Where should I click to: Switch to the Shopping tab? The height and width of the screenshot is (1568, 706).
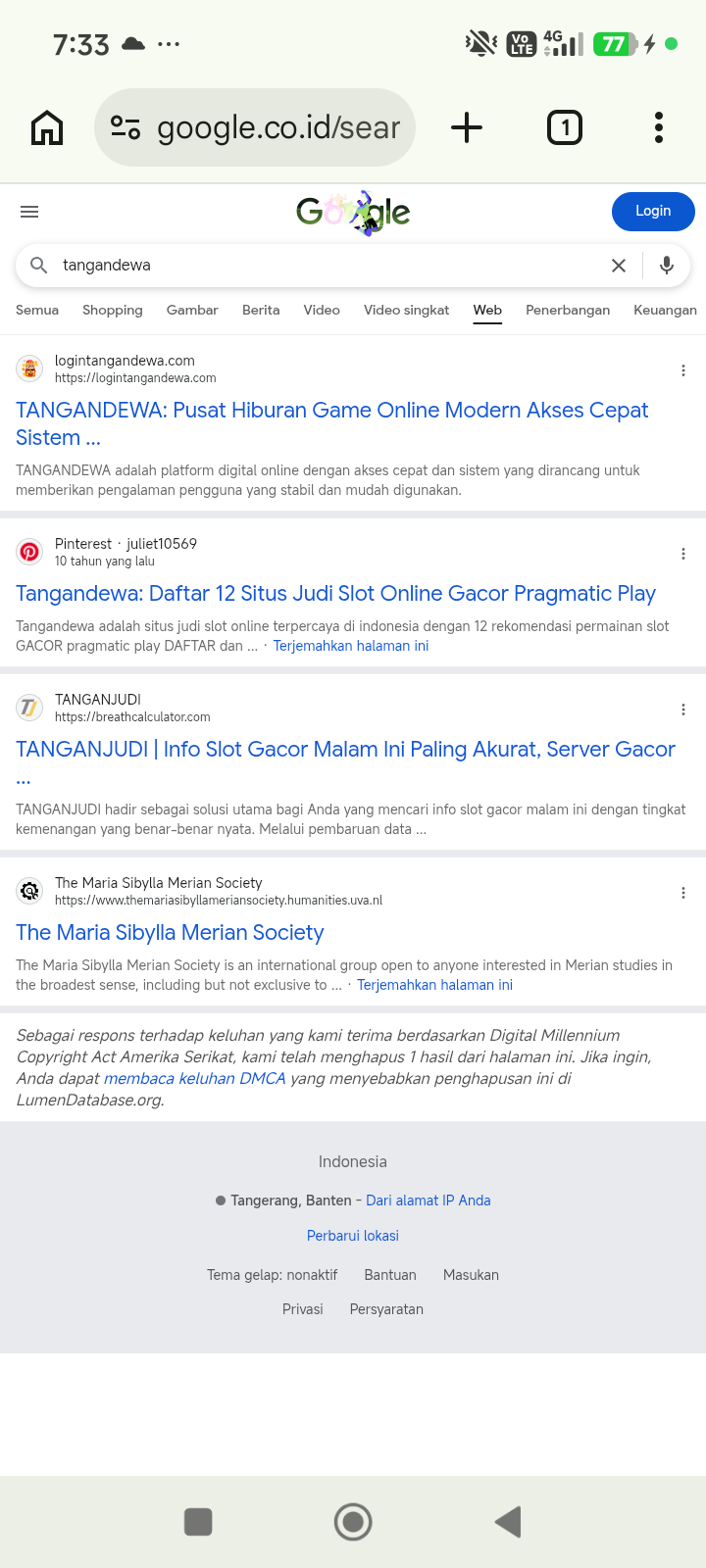(113, 310)
